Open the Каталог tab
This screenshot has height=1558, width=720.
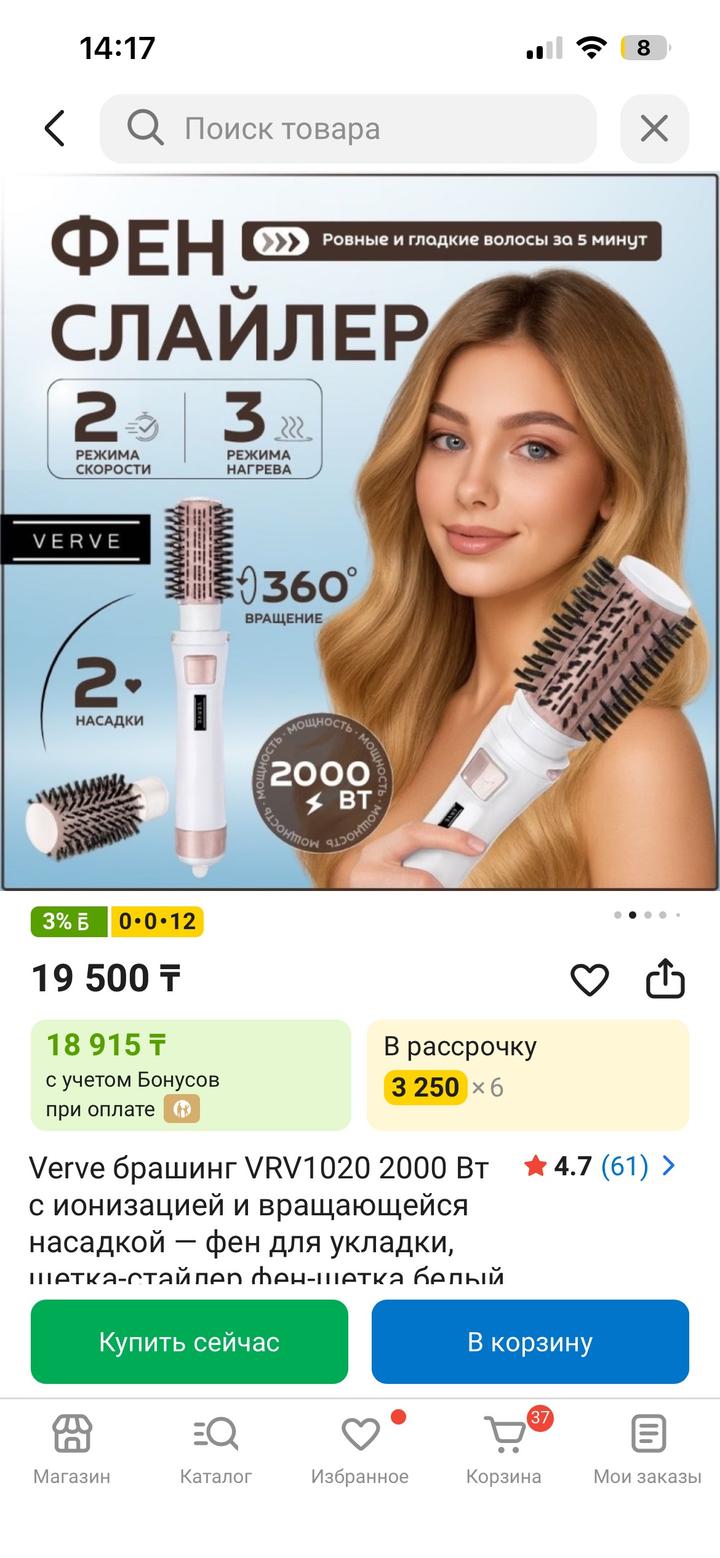tap(216, 1450)
